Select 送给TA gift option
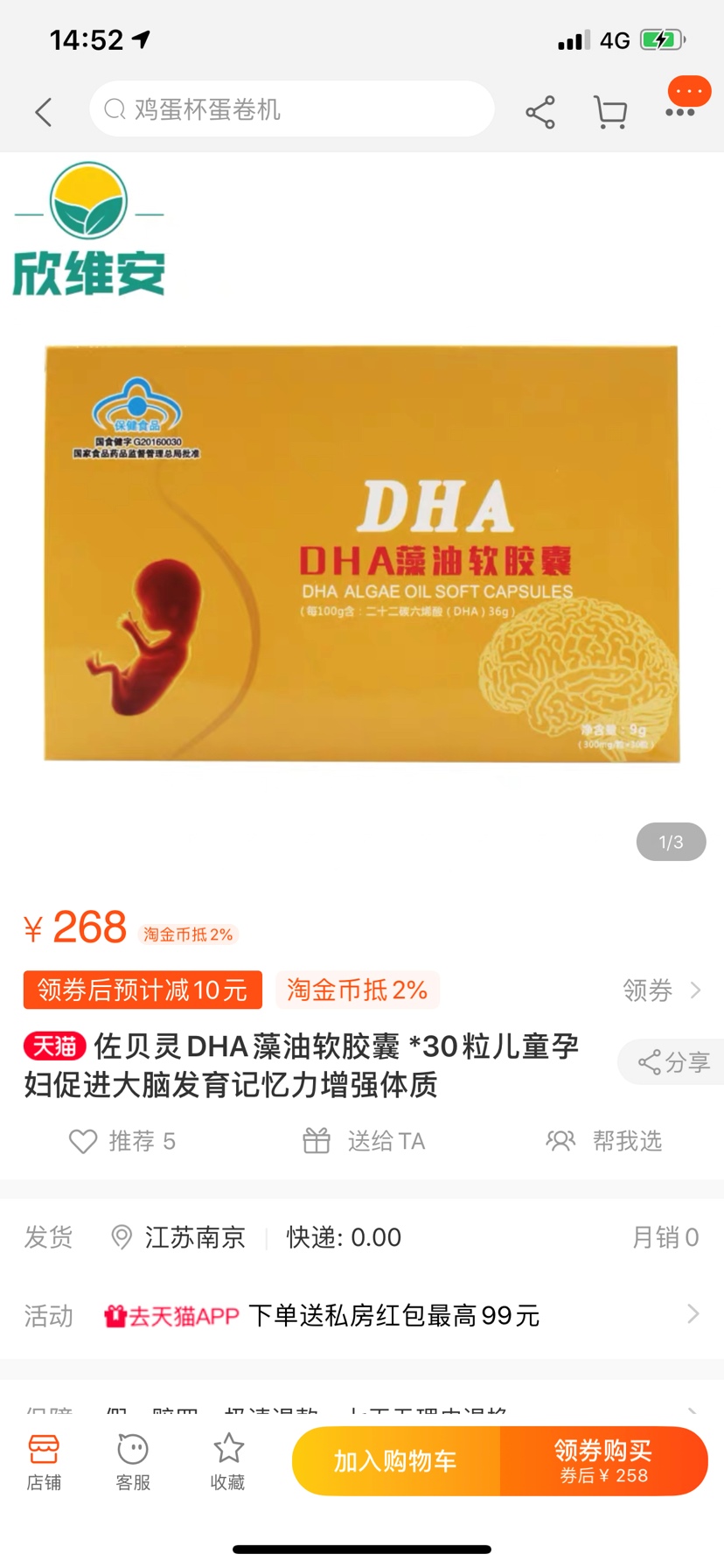The width and height of the screenshot is (724, 1568). coord(364,1141)
